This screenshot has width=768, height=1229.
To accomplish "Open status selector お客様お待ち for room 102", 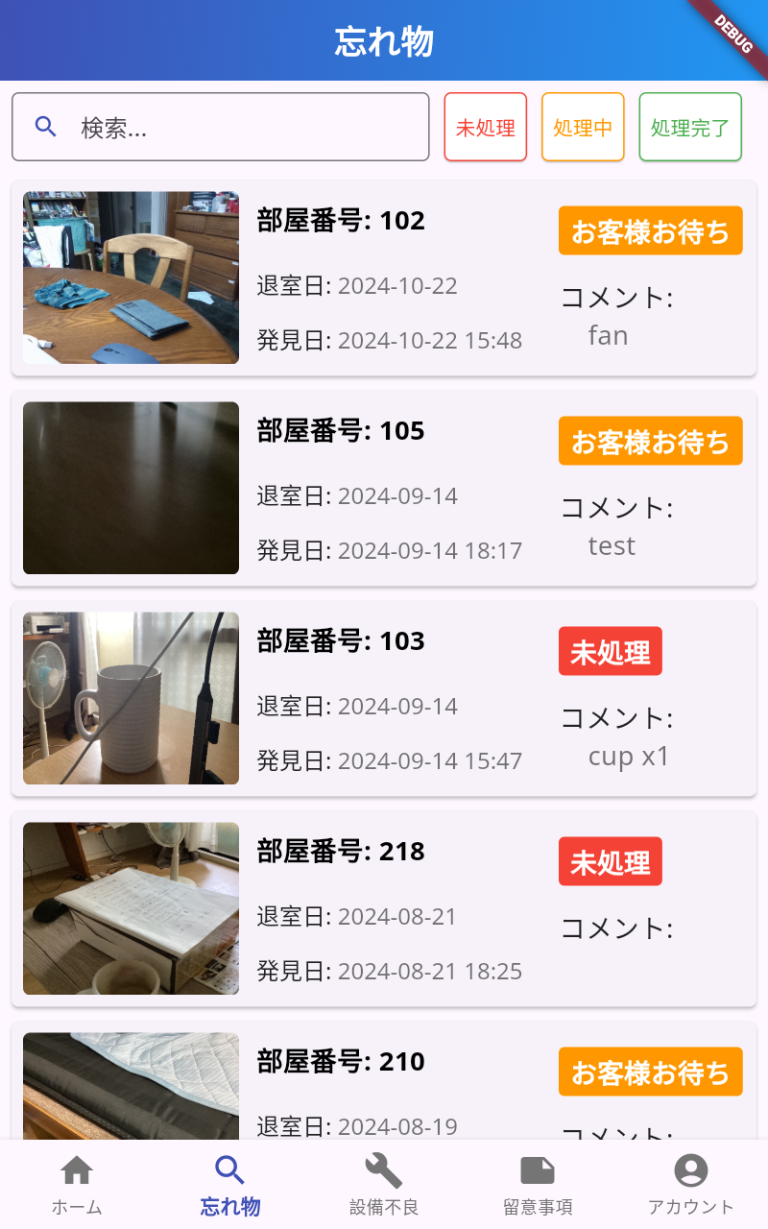I will (650, 230).
